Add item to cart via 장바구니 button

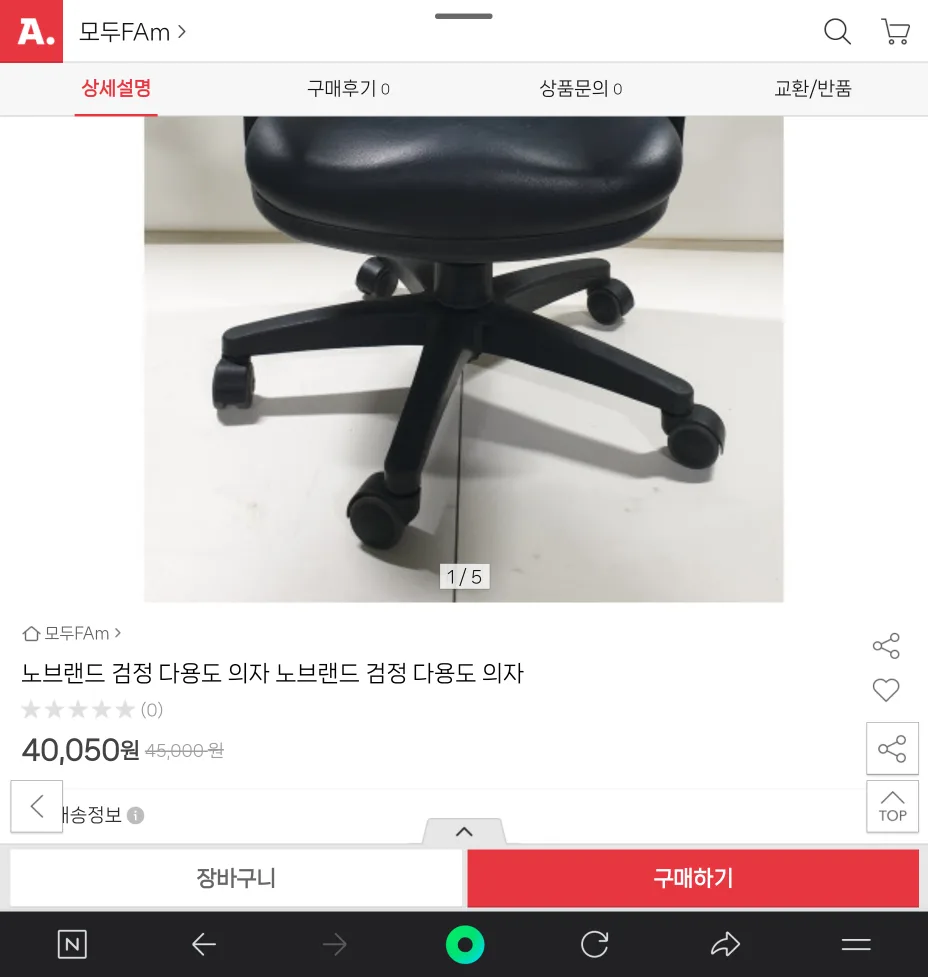236,879
